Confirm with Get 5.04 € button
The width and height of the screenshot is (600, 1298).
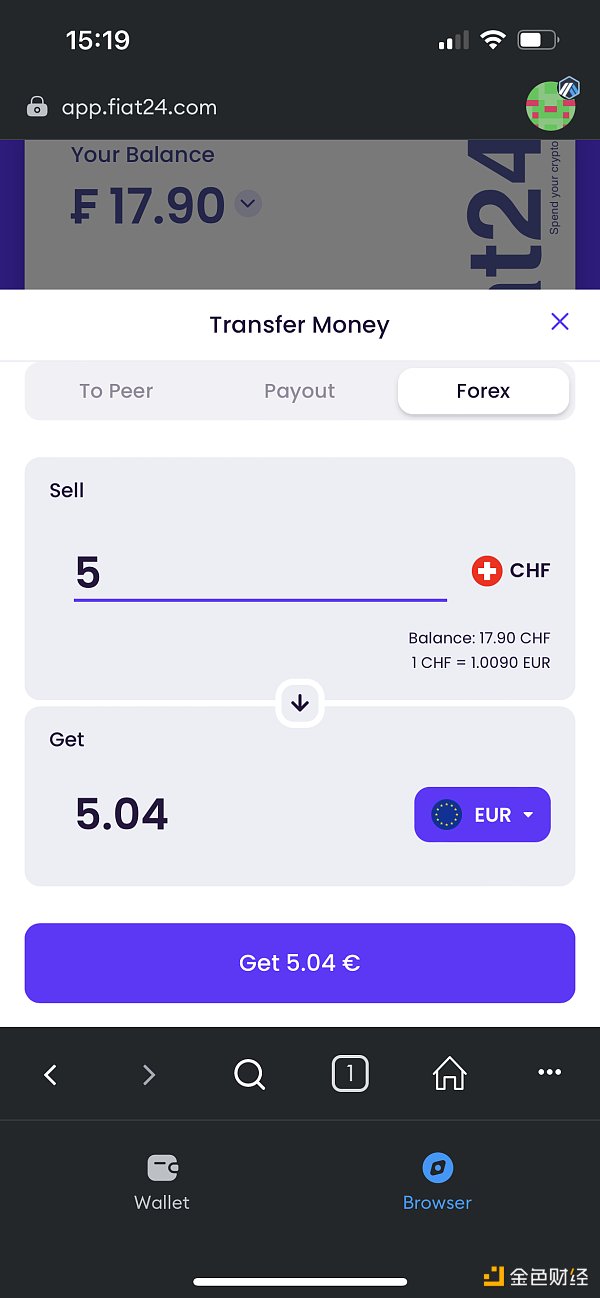[300, 963]
